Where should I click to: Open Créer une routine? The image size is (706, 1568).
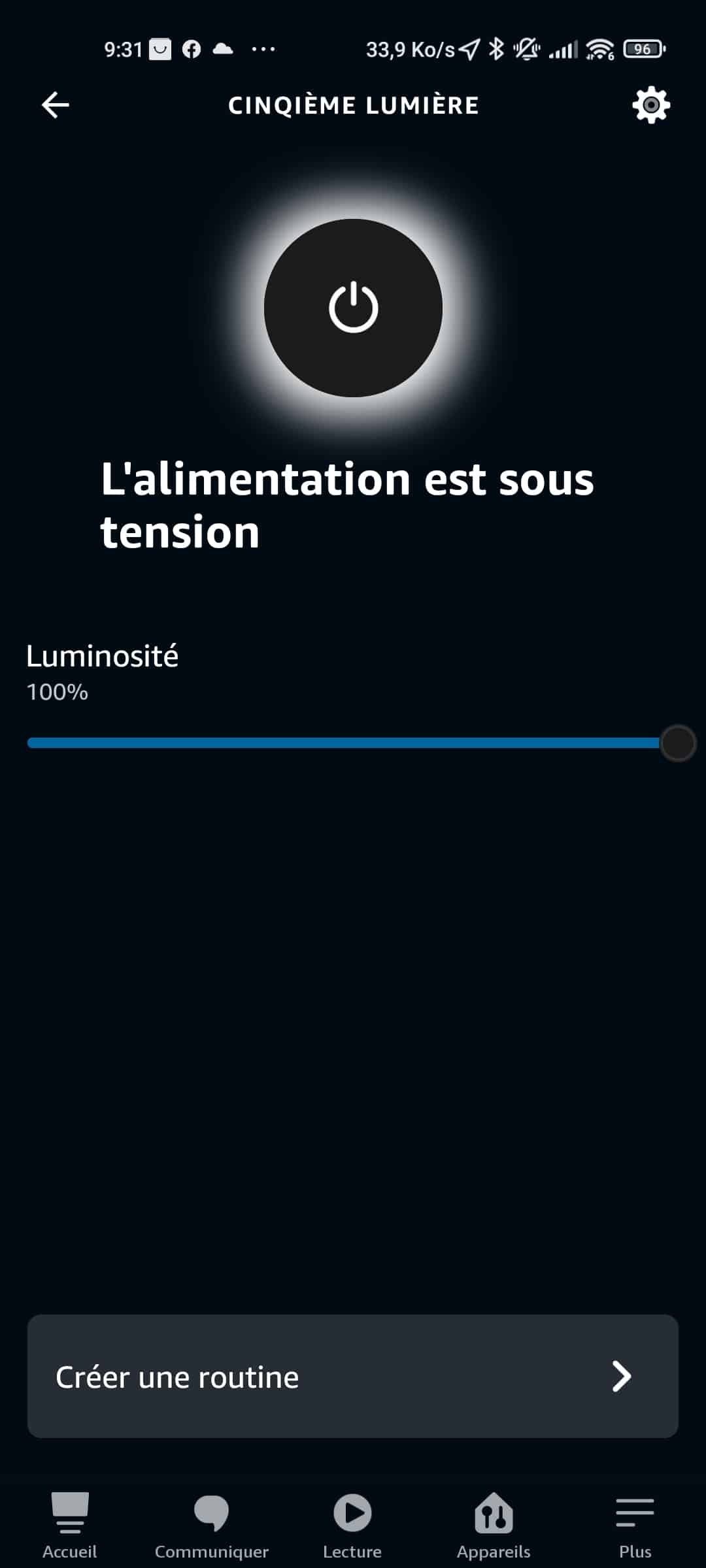[x=353, y=1377]
